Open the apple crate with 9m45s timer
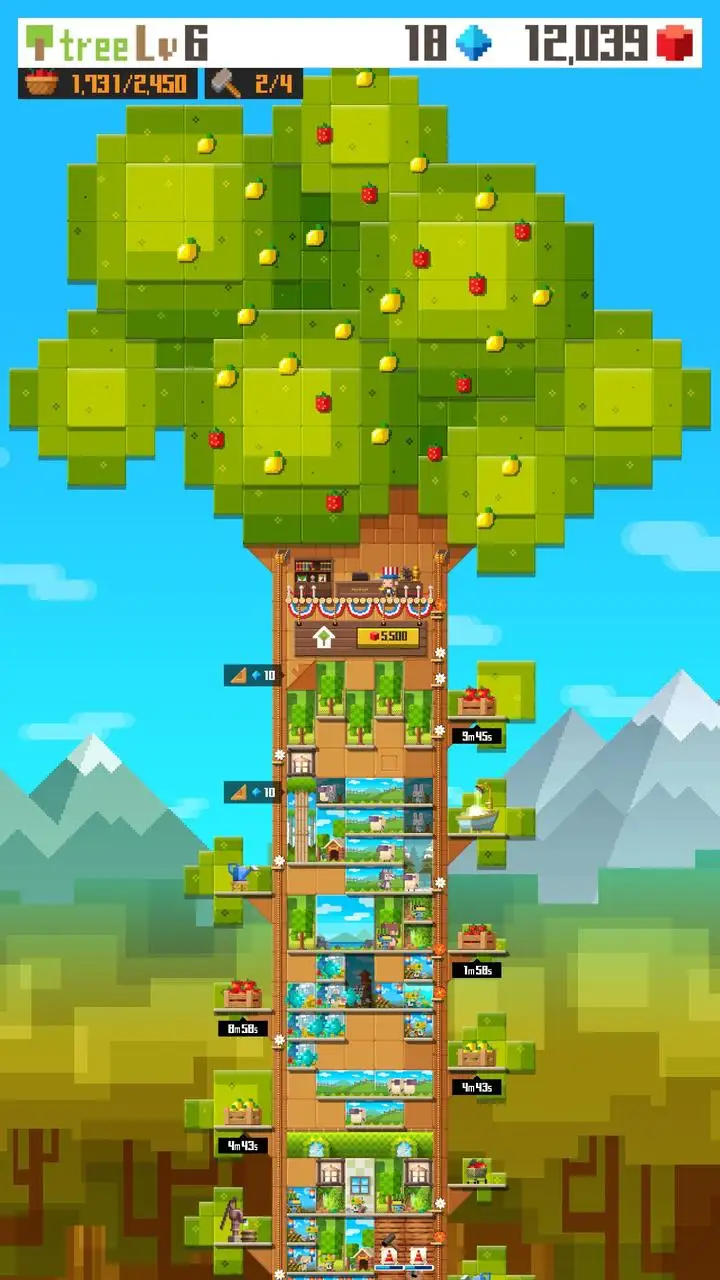Screen dimensions: 720x1280 click(477, 703)
